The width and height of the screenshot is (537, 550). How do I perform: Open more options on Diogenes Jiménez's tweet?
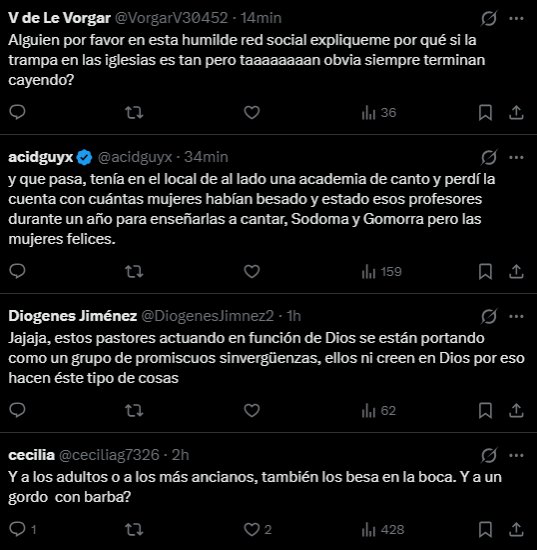pyautogui.click(x=516, y=316)
